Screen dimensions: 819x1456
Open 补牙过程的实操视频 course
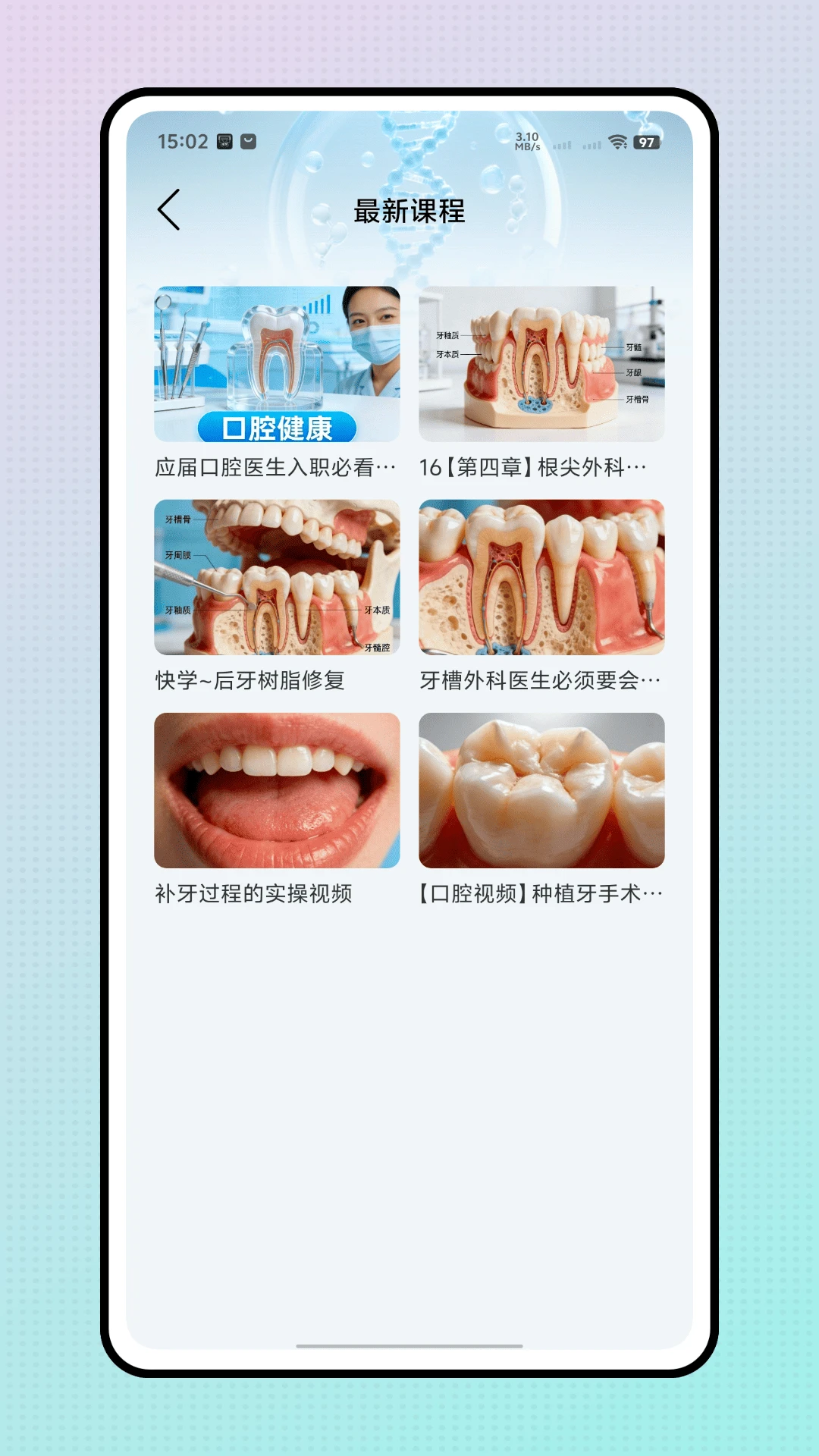[277, 790]
